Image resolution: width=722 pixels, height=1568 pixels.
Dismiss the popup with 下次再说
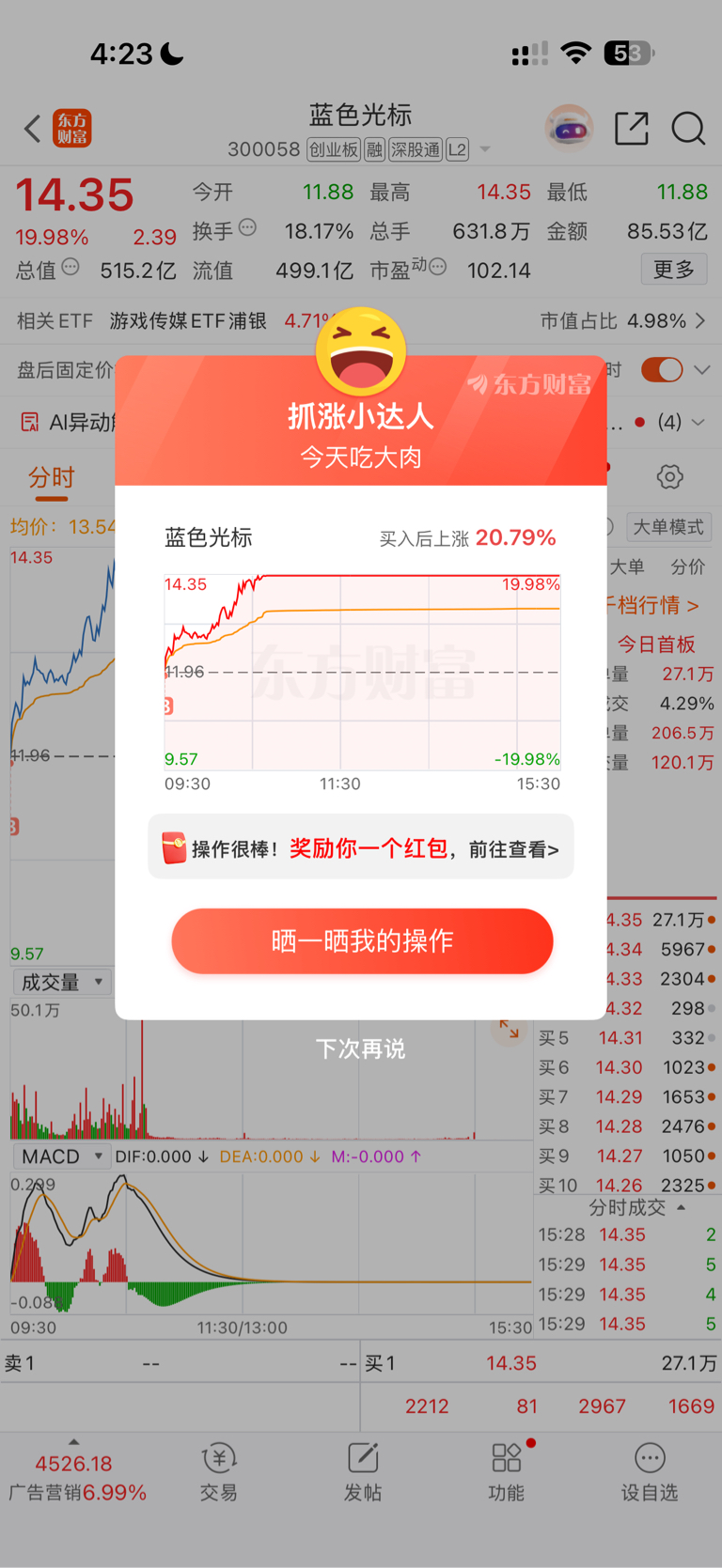[361, 1048]
